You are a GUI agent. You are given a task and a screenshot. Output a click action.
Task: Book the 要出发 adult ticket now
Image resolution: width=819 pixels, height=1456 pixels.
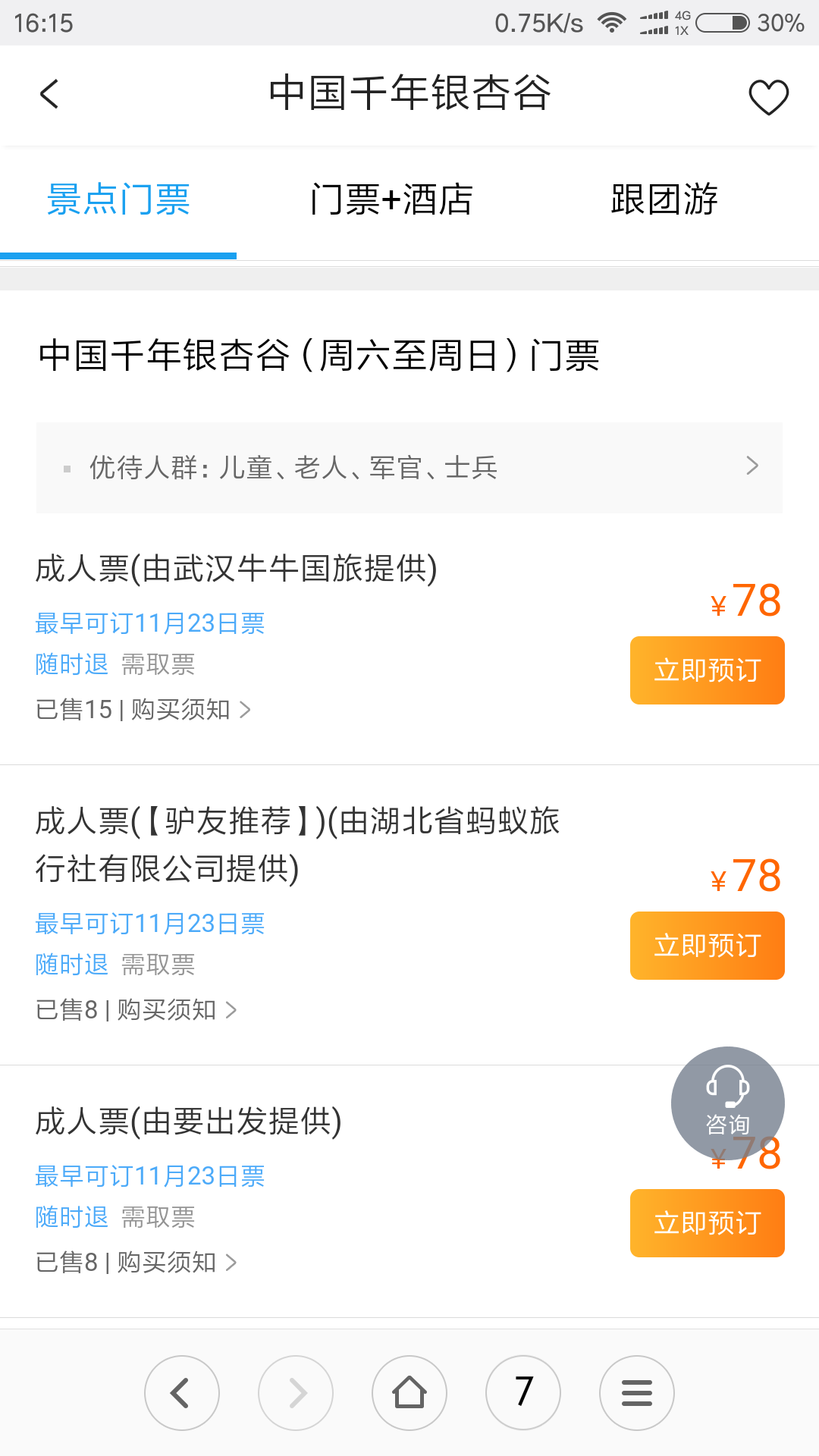pos(707,1223)
